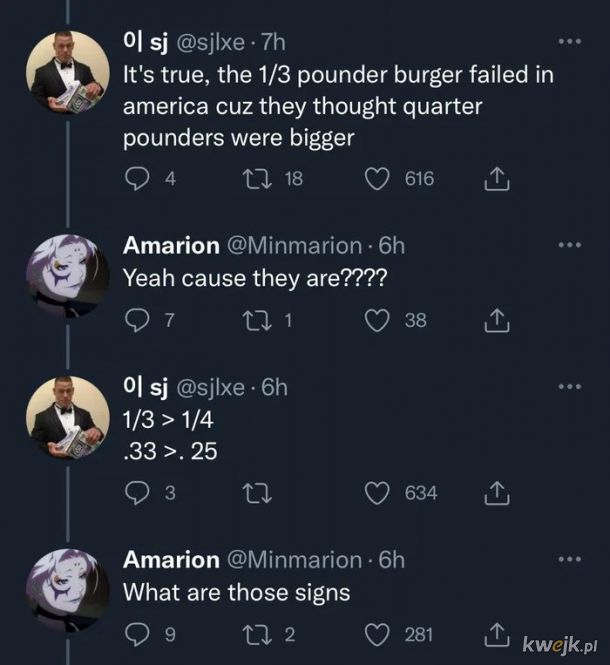Reply to the 1/3 pounder burger tweet
This screenshot has height=665, width=610.
(x=137, y=179)
